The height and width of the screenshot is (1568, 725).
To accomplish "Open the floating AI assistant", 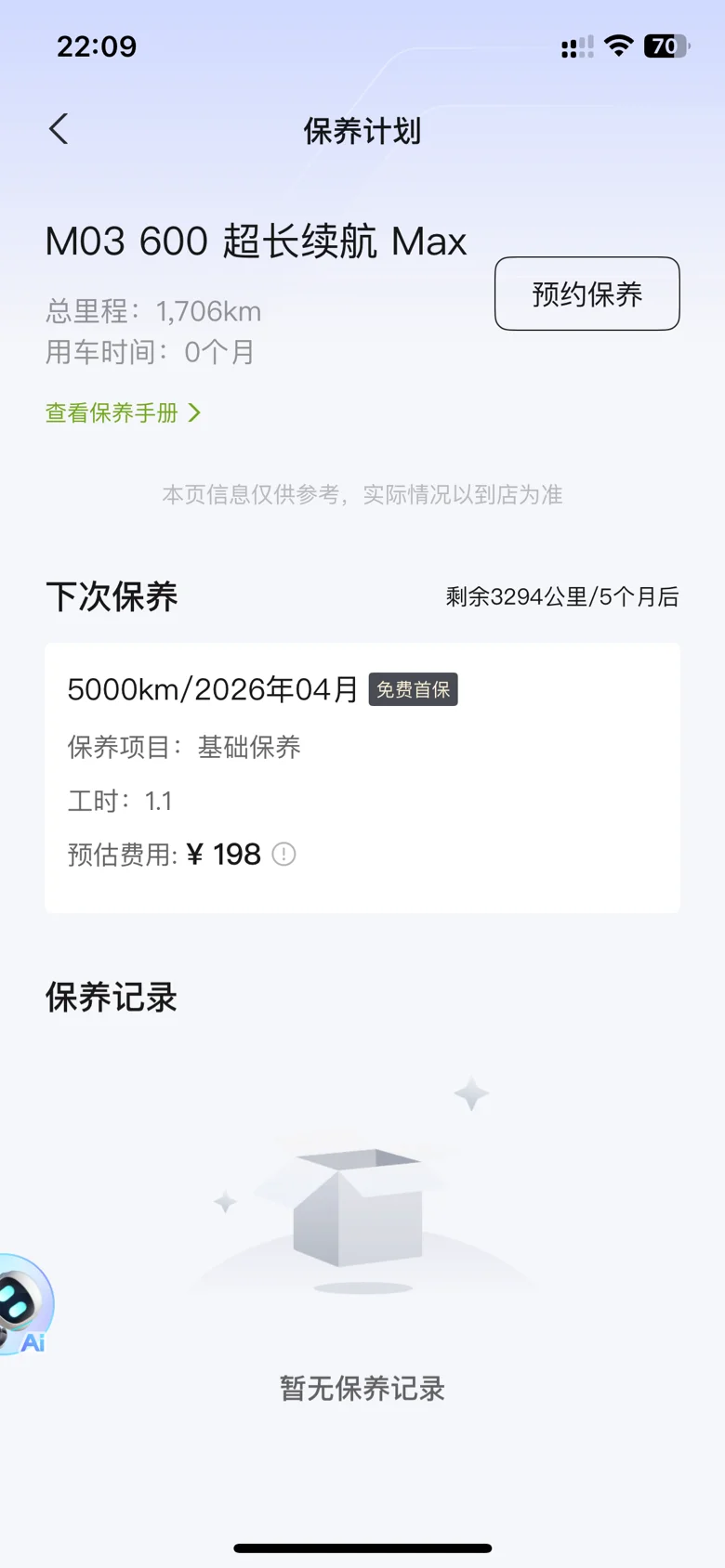I will [22, 1305].
